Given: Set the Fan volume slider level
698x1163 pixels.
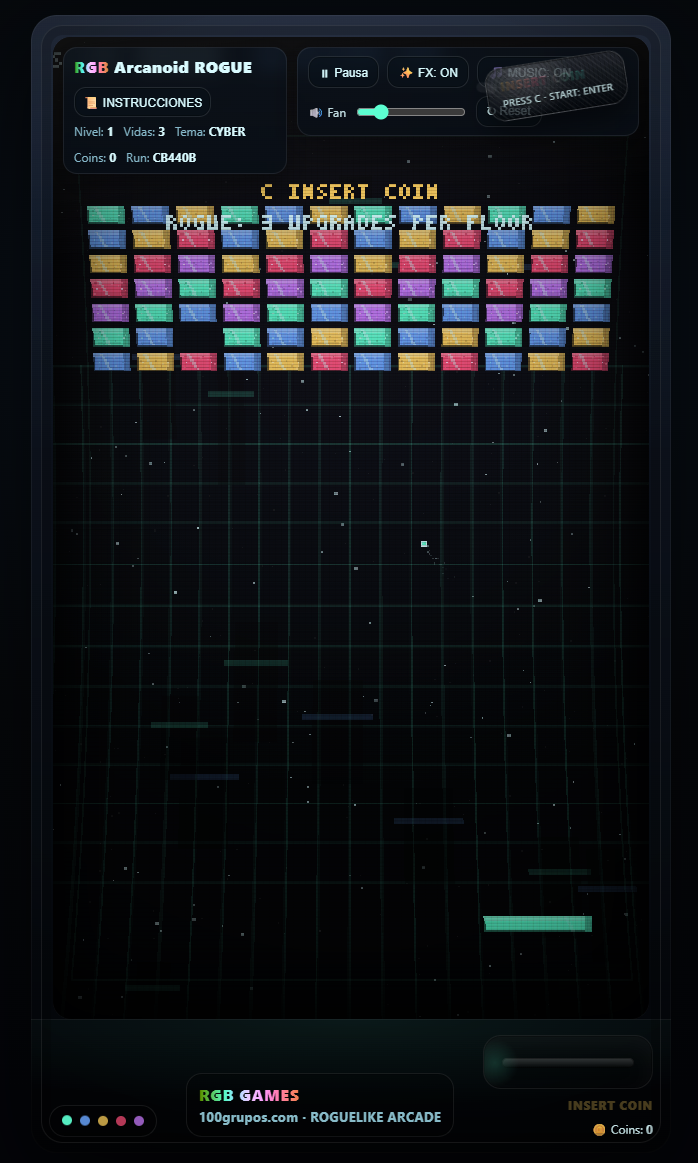Looking at the screenshot, I should click(411, 112).
